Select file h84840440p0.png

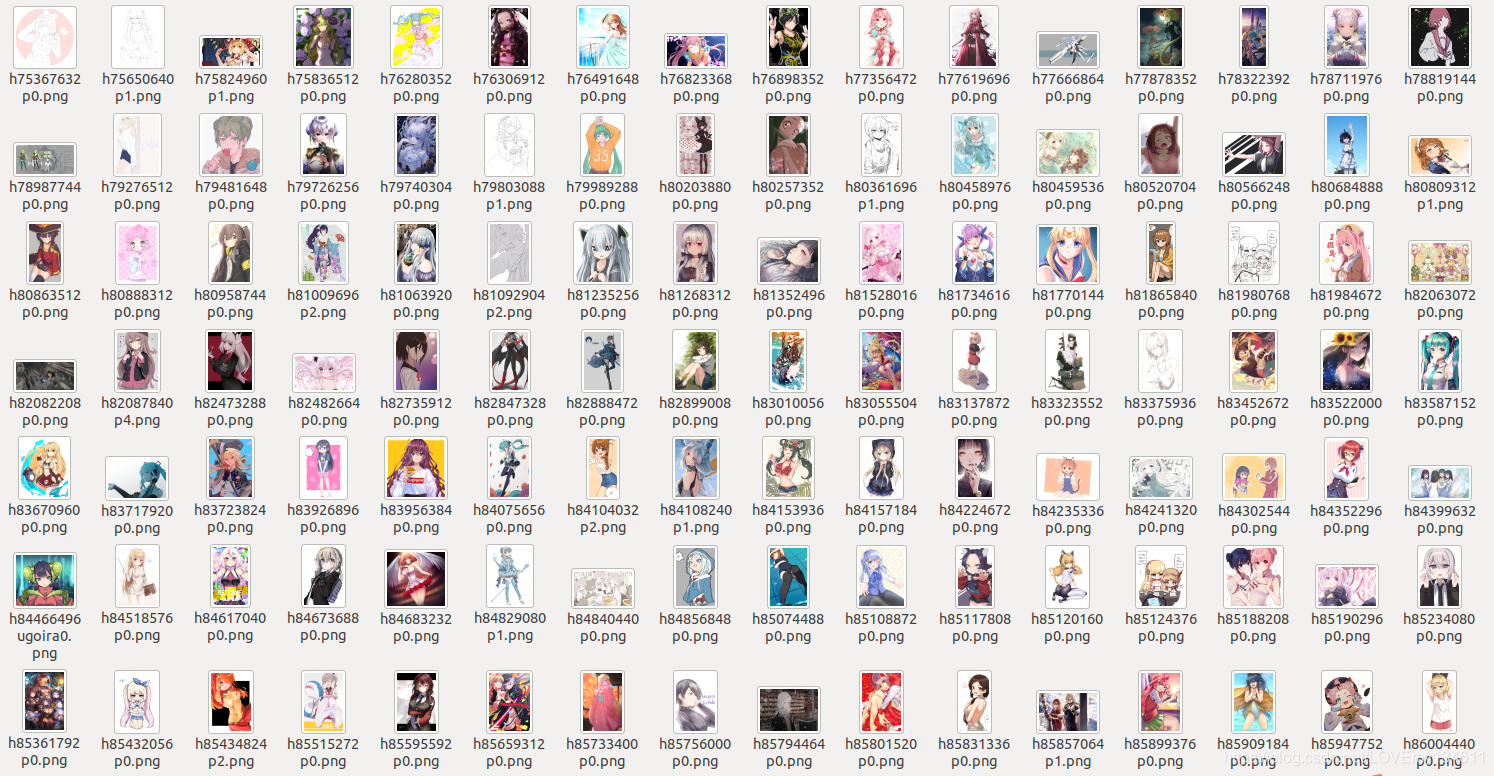[x=602, y=588]
